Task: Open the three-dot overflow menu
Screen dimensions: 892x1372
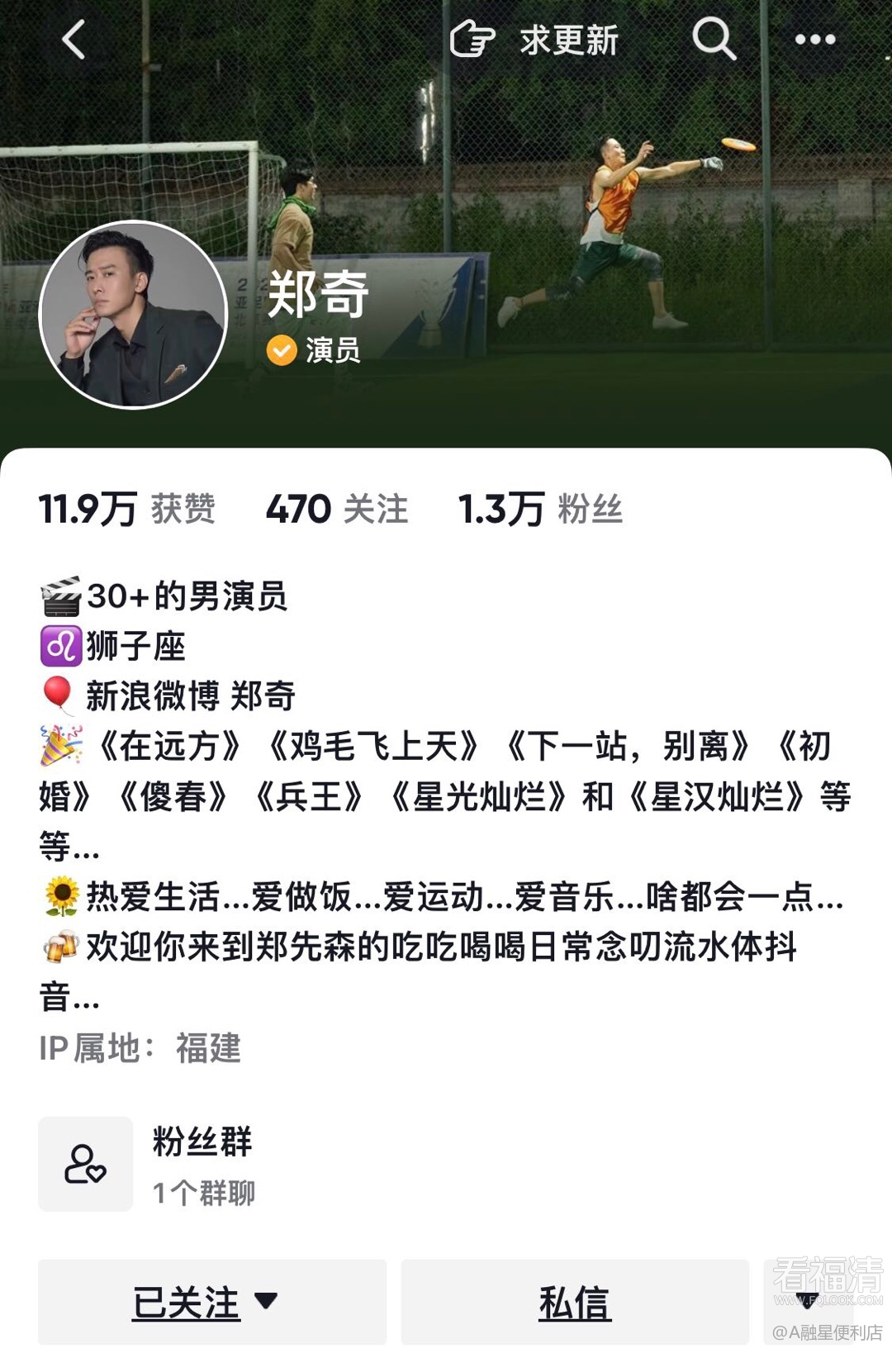Action: pyautogui.click(x=814, y=40)
